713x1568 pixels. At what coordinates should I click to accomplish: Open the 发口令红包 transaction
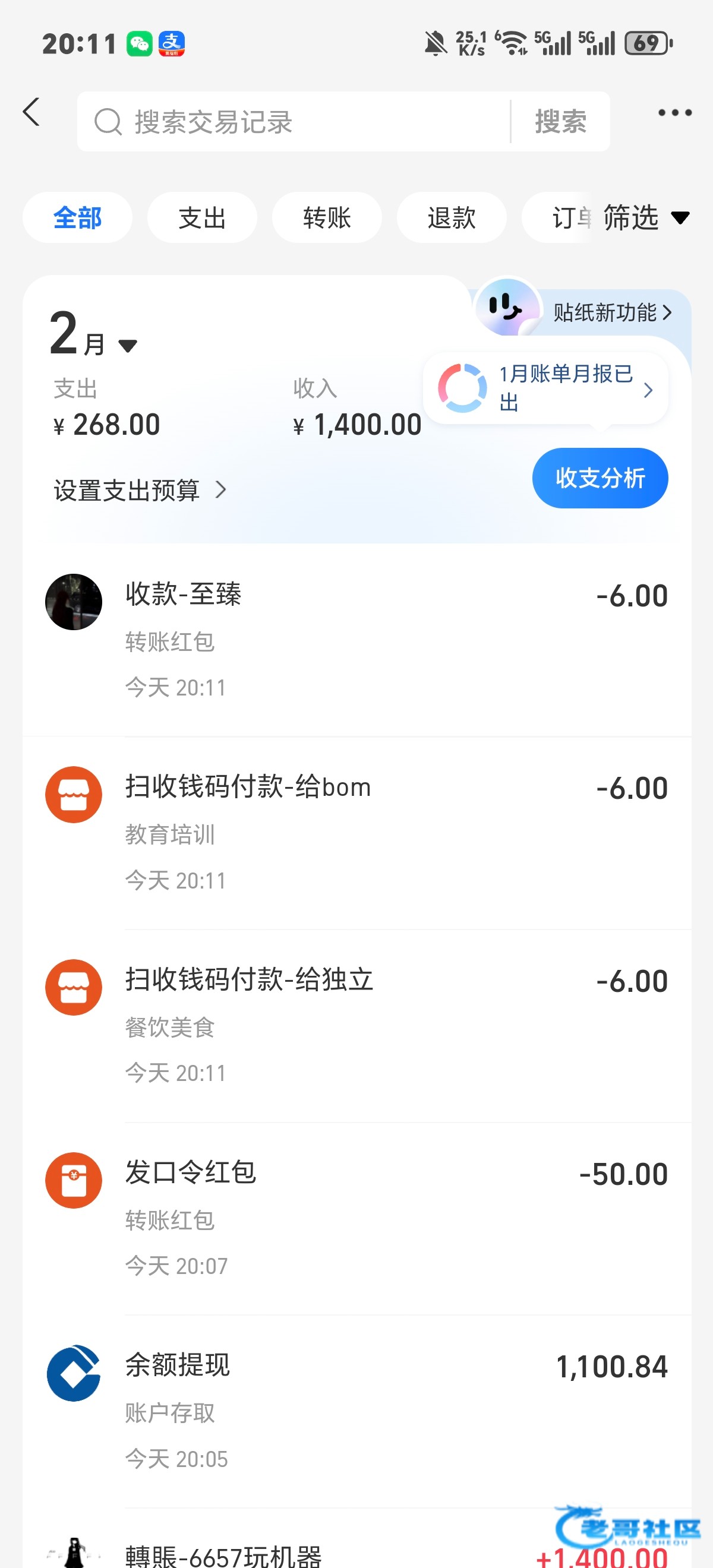pyautogui.click(x=357, y=1219)
